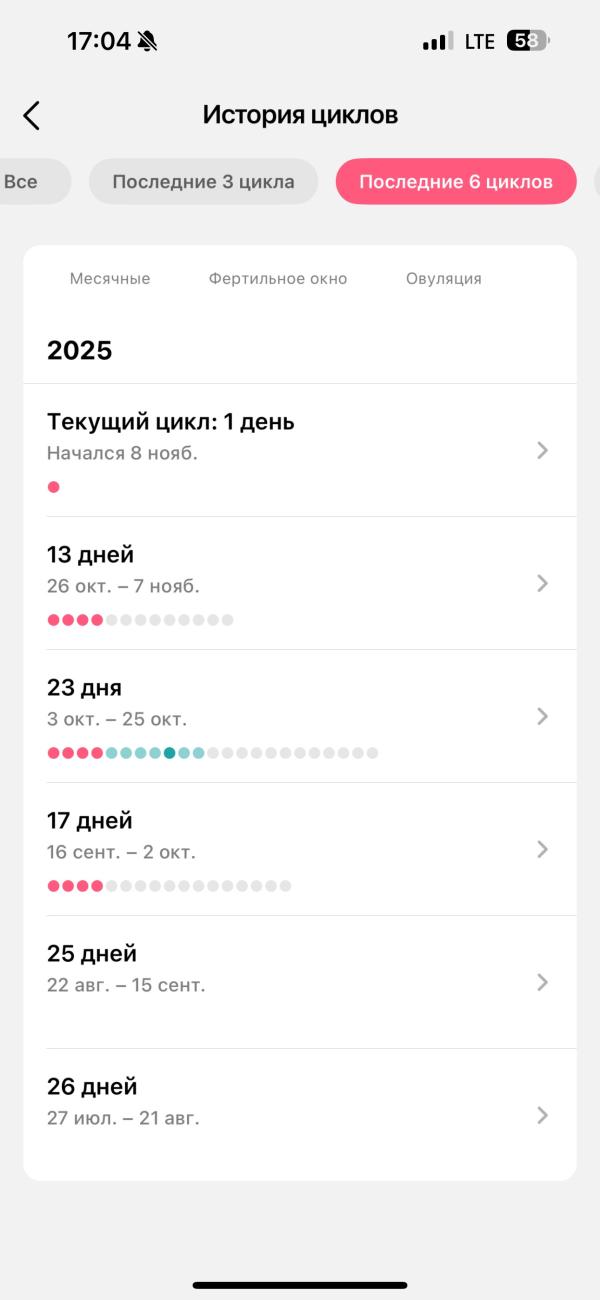Image resolution: width=600 pixels, height=1300 pixels.
Task: Show the 25-day cycle 22 авг. – 15 сент.
Action: [x=300, y=982]
